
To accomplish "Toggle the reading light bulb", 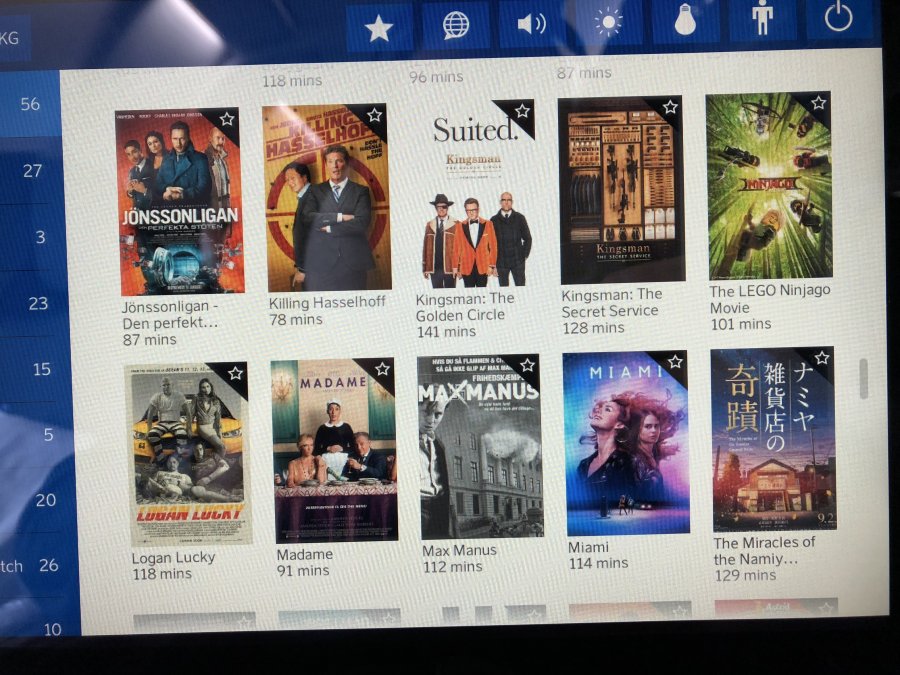I will pyautogui.click(x=685, y=22).
